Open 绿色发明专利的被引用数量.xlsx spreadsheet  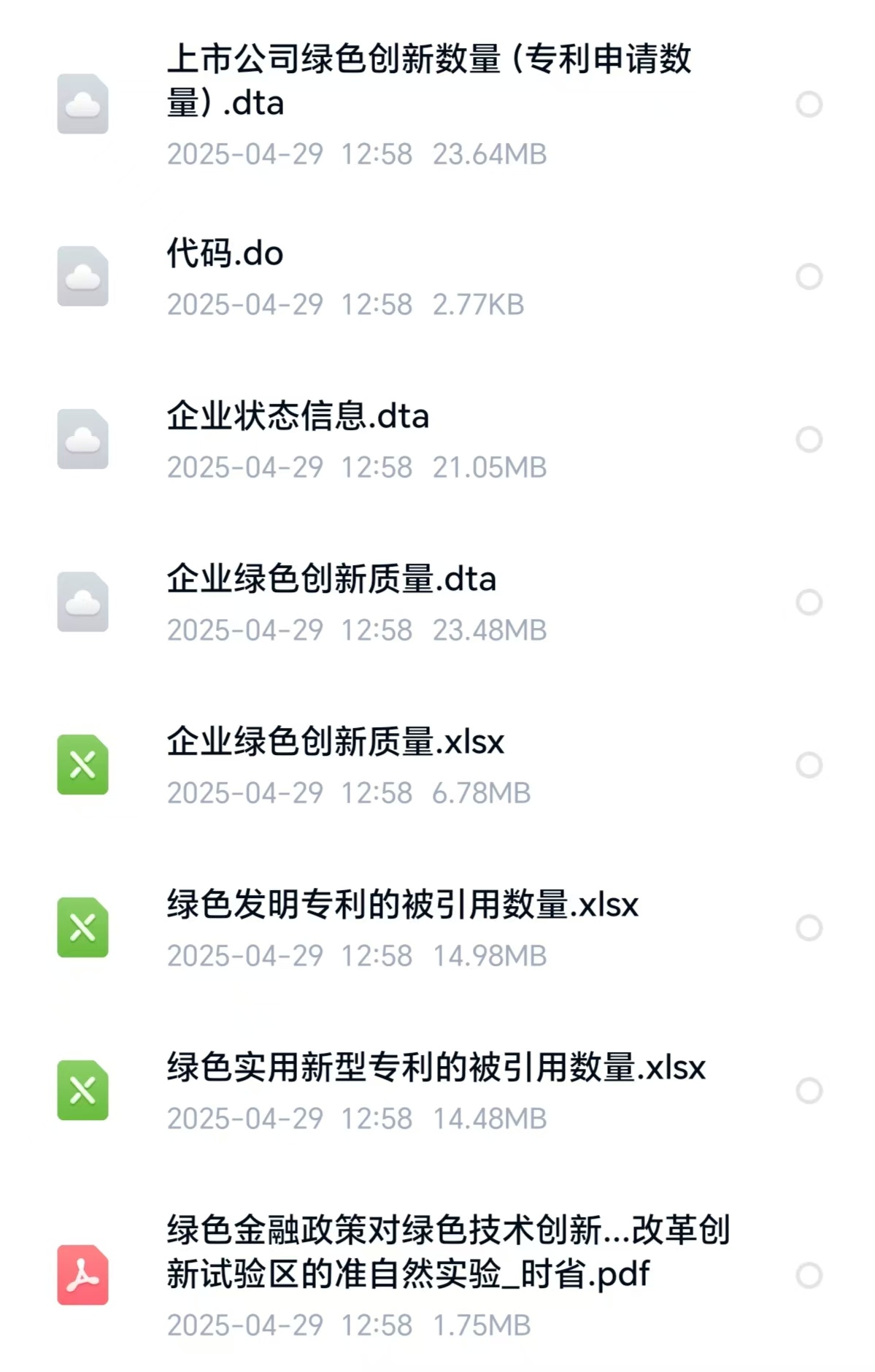pyautogui.click(x=402, y=905)
